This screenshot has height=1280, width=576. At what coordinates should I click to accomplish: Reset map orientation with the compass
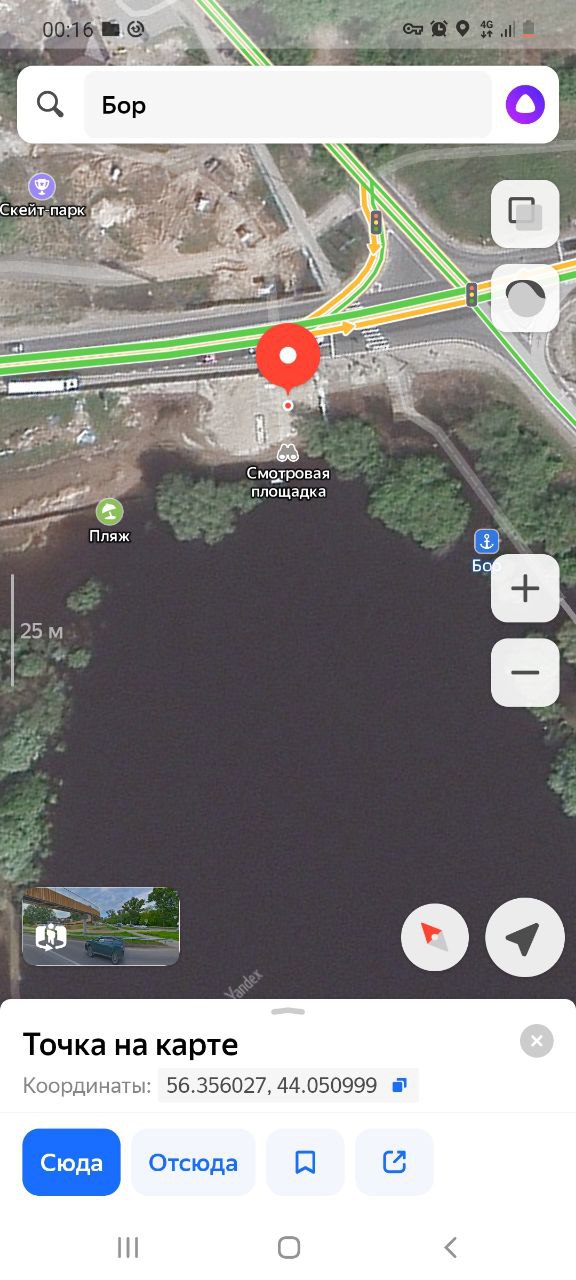click(435, 937)
